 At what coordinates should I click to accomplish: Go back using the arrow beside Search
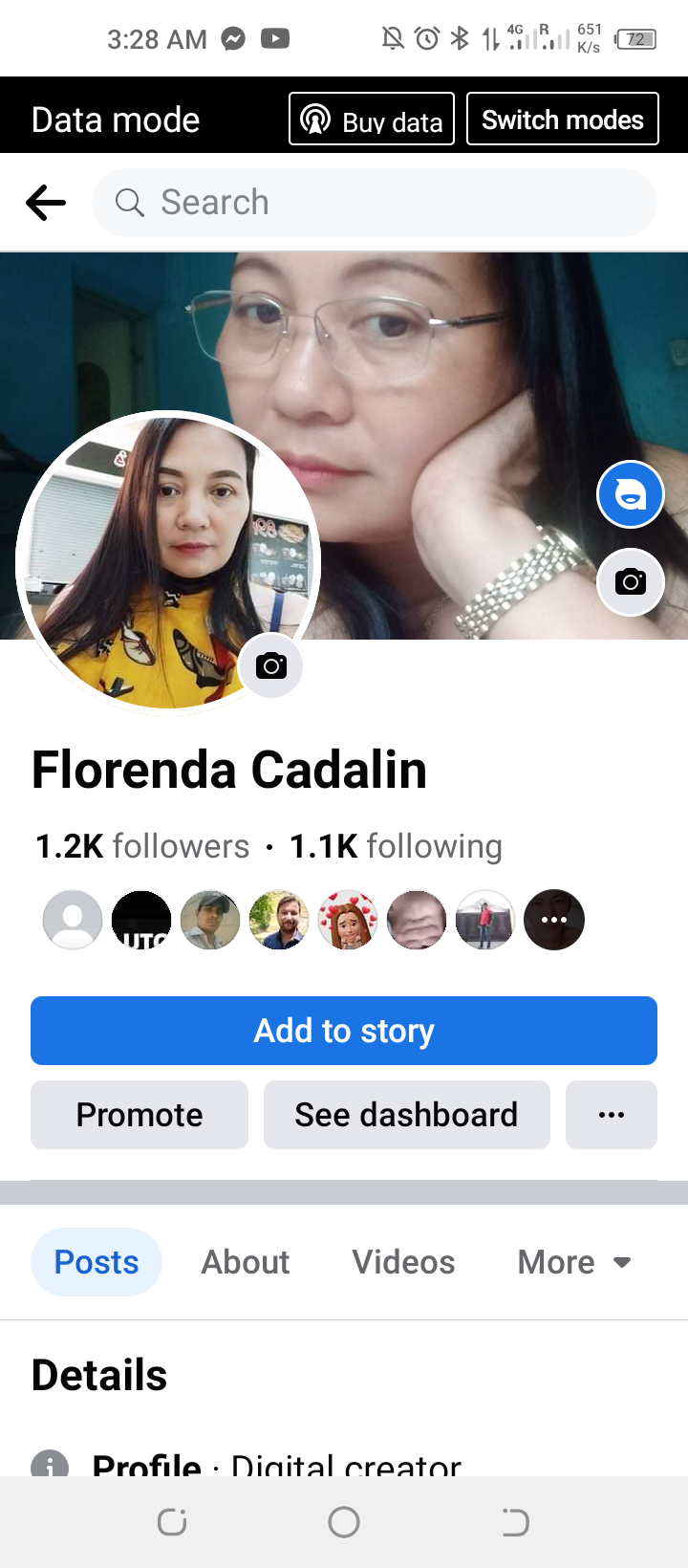[46, 203]
